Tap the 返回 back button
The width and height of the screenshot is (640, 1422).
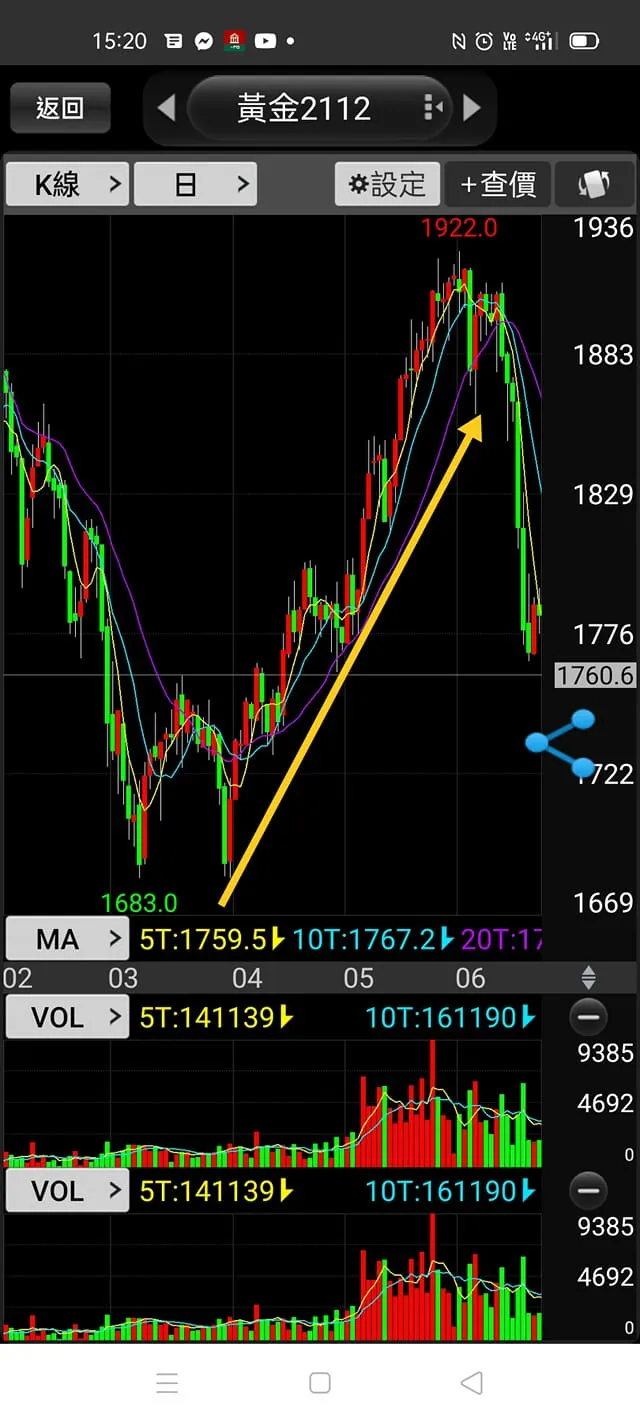click(60, 108)
